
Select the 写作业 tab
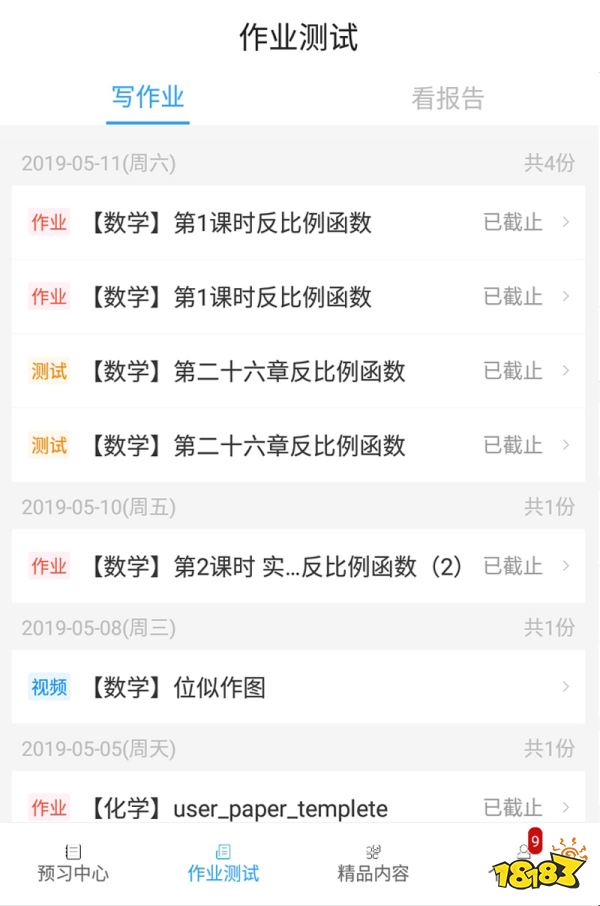tap(148, 98)
